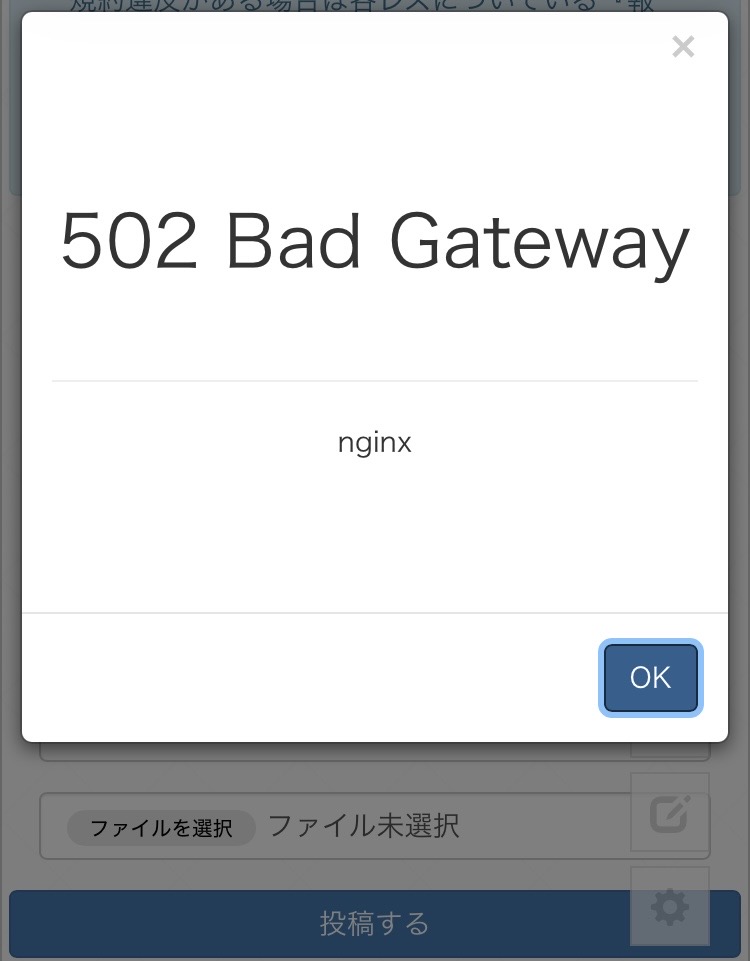Confirm the error with OK
Image resolution: width=750 pixels, height=961 pixels.
coord(650,678)
